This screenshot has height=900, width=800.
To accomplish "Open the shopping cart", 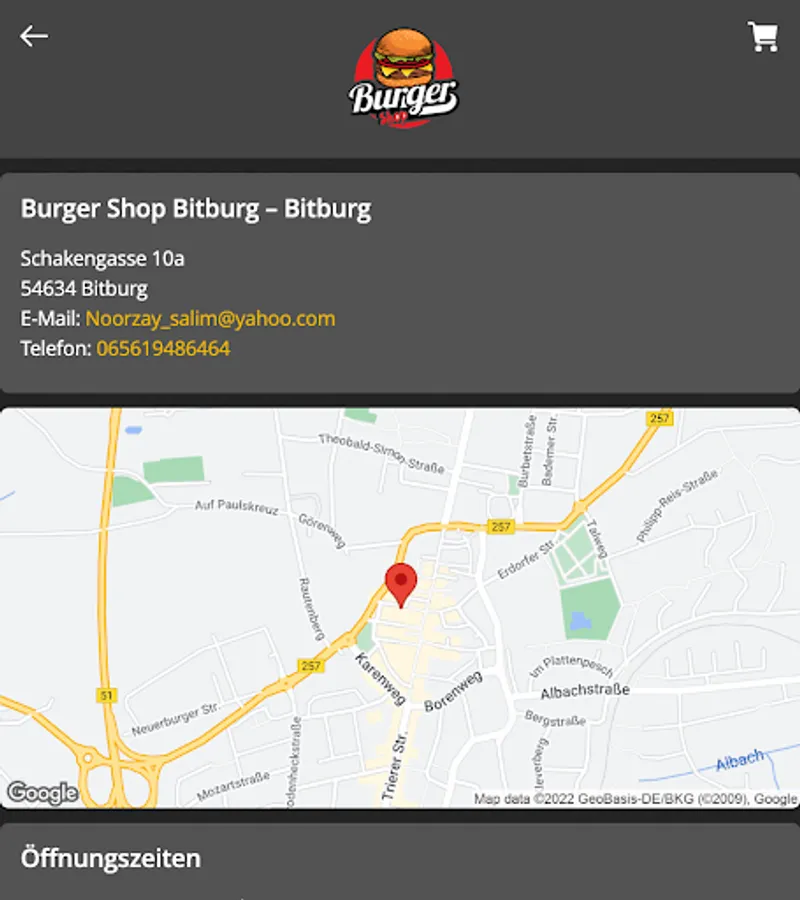I will [x=763, y=37].
